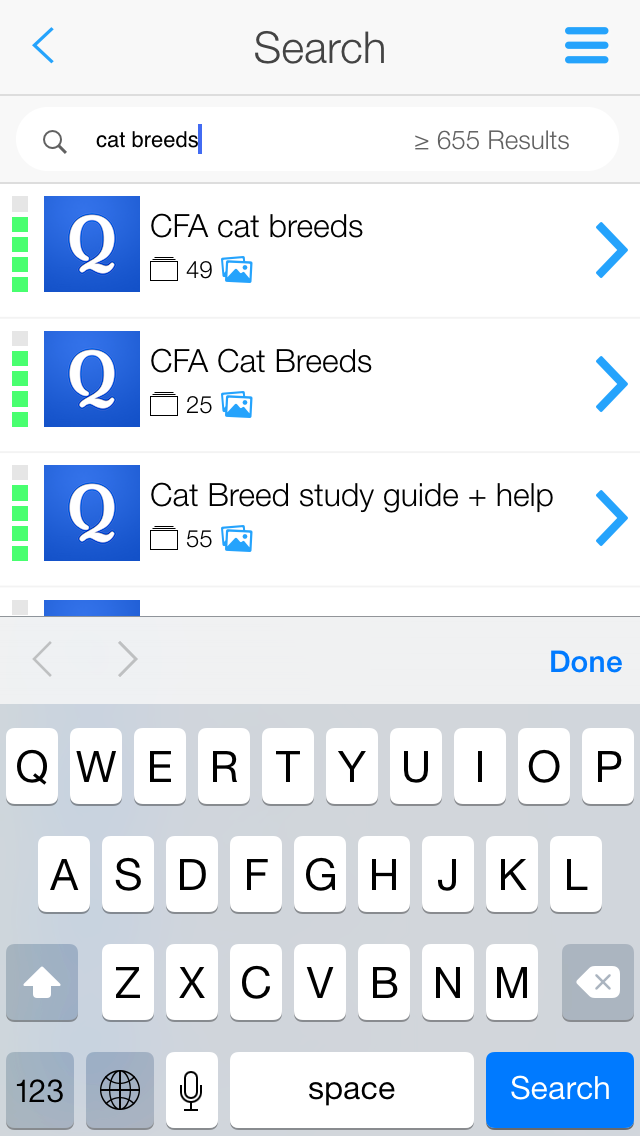Go back from the Search screen

[43, 47]
